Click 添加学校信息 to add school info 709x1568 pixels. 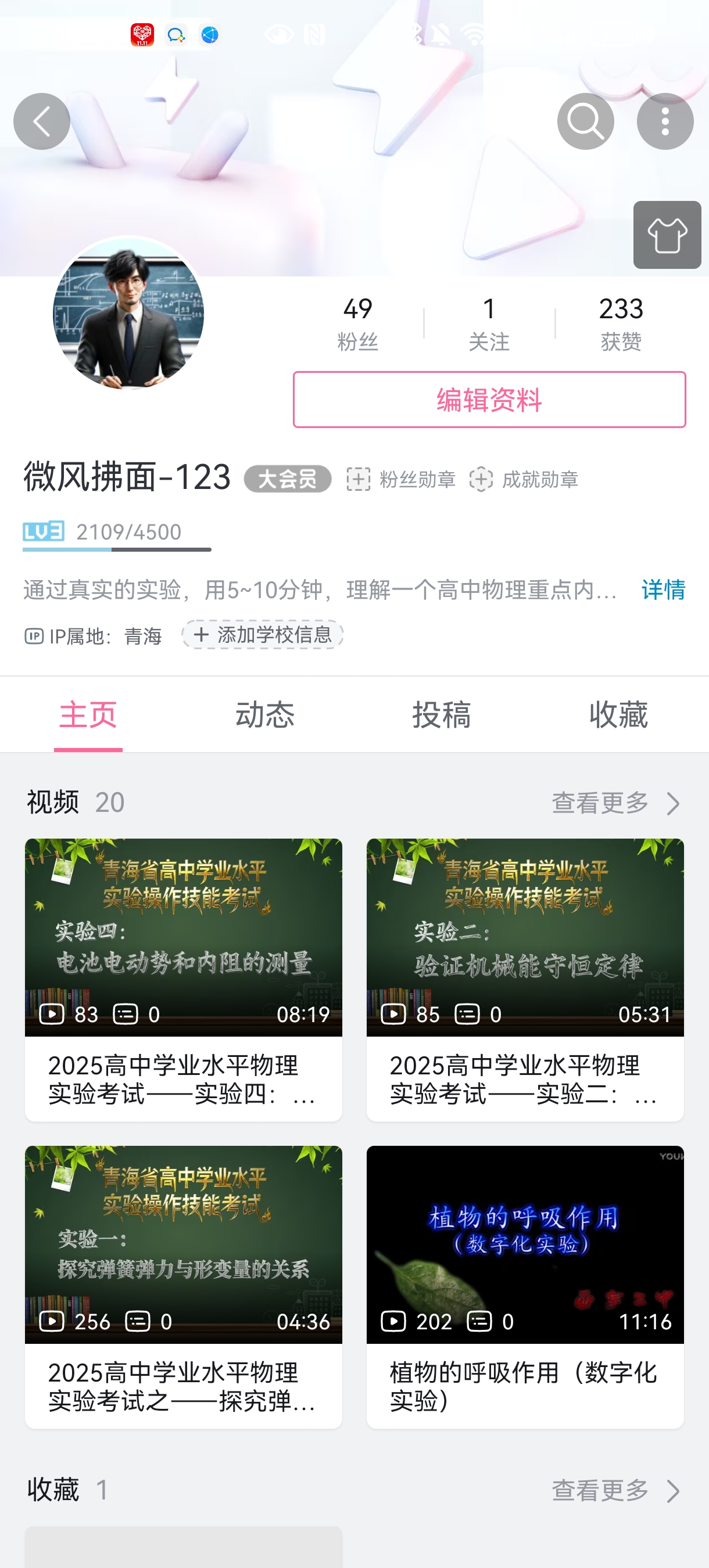tap(263, 635)
